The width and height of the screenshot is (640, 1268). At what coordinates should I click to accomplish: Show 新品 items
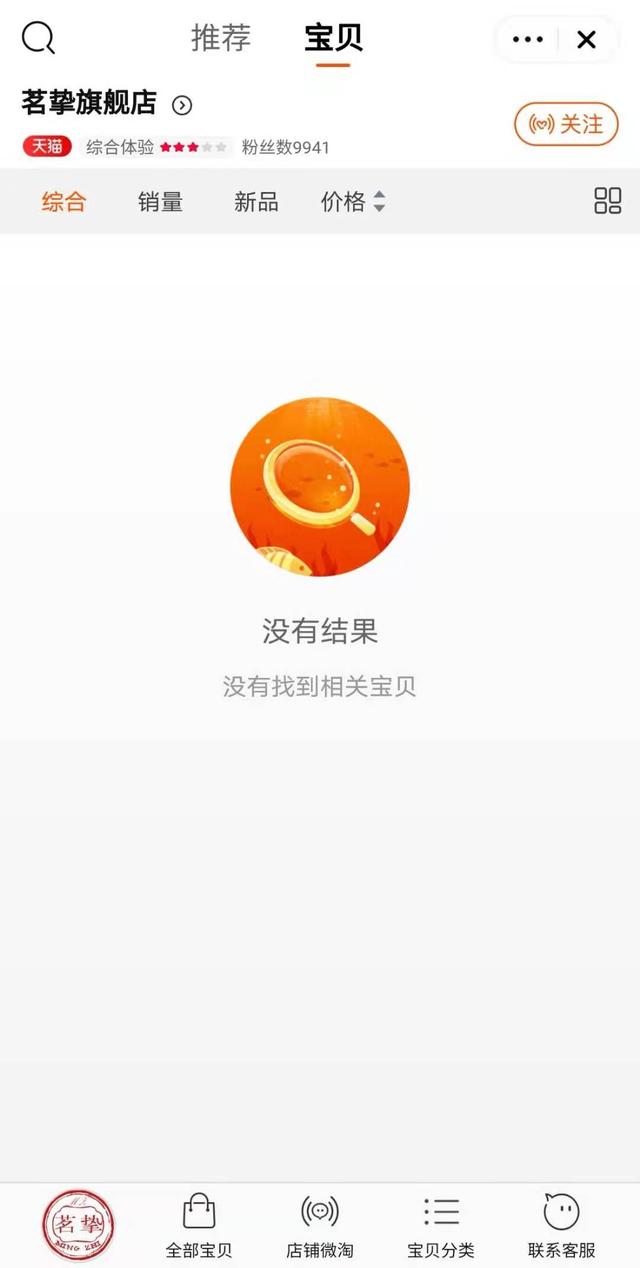coord(256,202)
